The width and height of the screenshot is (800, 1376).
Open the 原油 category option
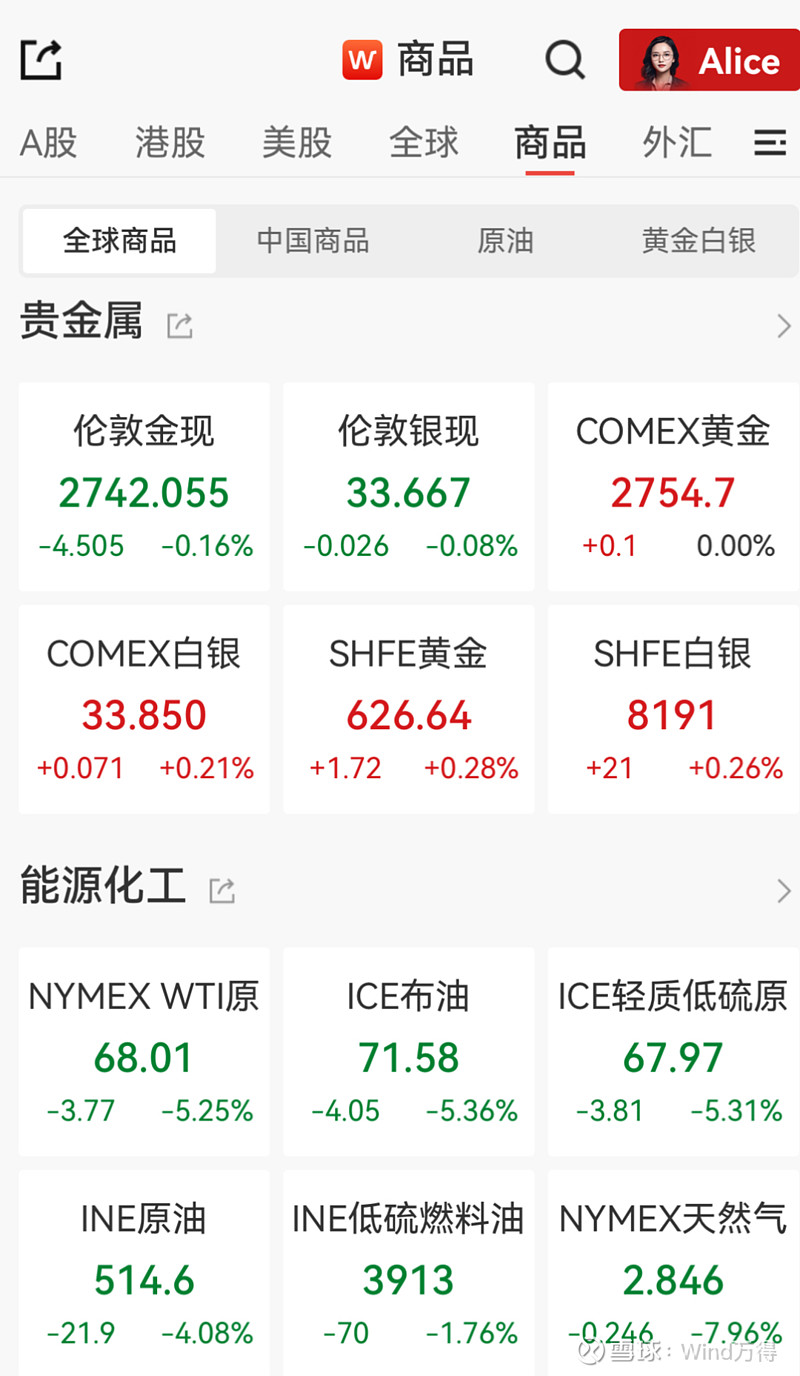[506, 240]
